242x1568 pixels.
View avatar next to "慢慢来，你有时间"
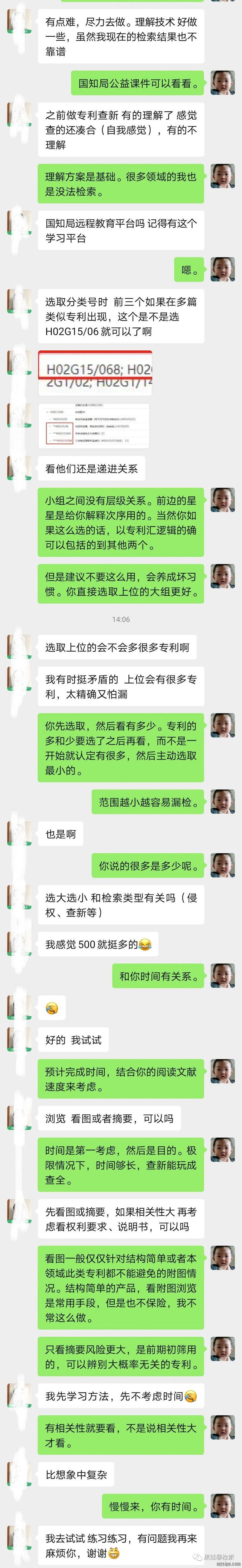pyautogui.click(x=223, y=1506)
